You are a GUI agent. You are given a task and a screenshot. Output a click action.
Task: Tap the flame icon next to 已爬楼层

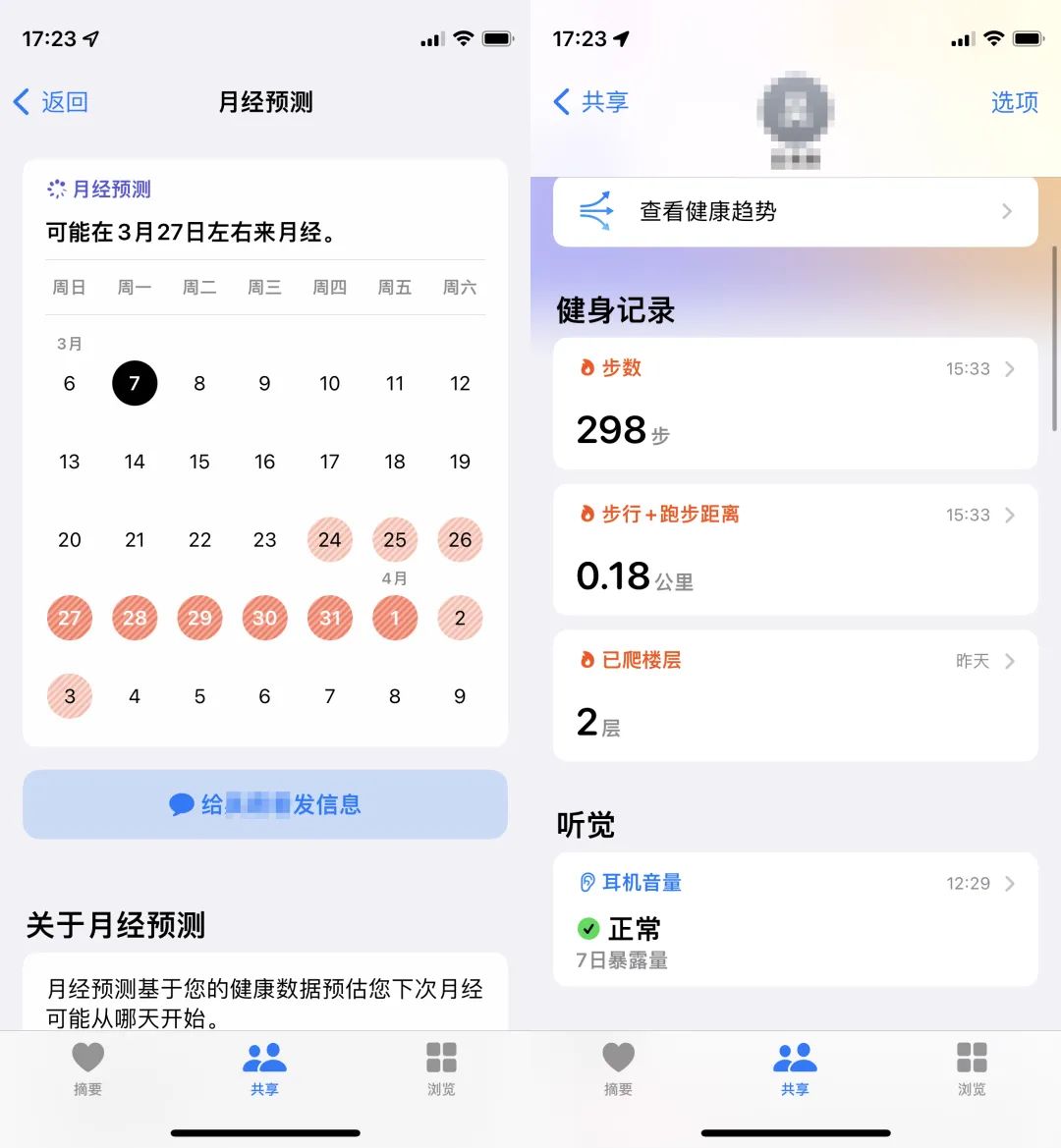tap(588, 661)
